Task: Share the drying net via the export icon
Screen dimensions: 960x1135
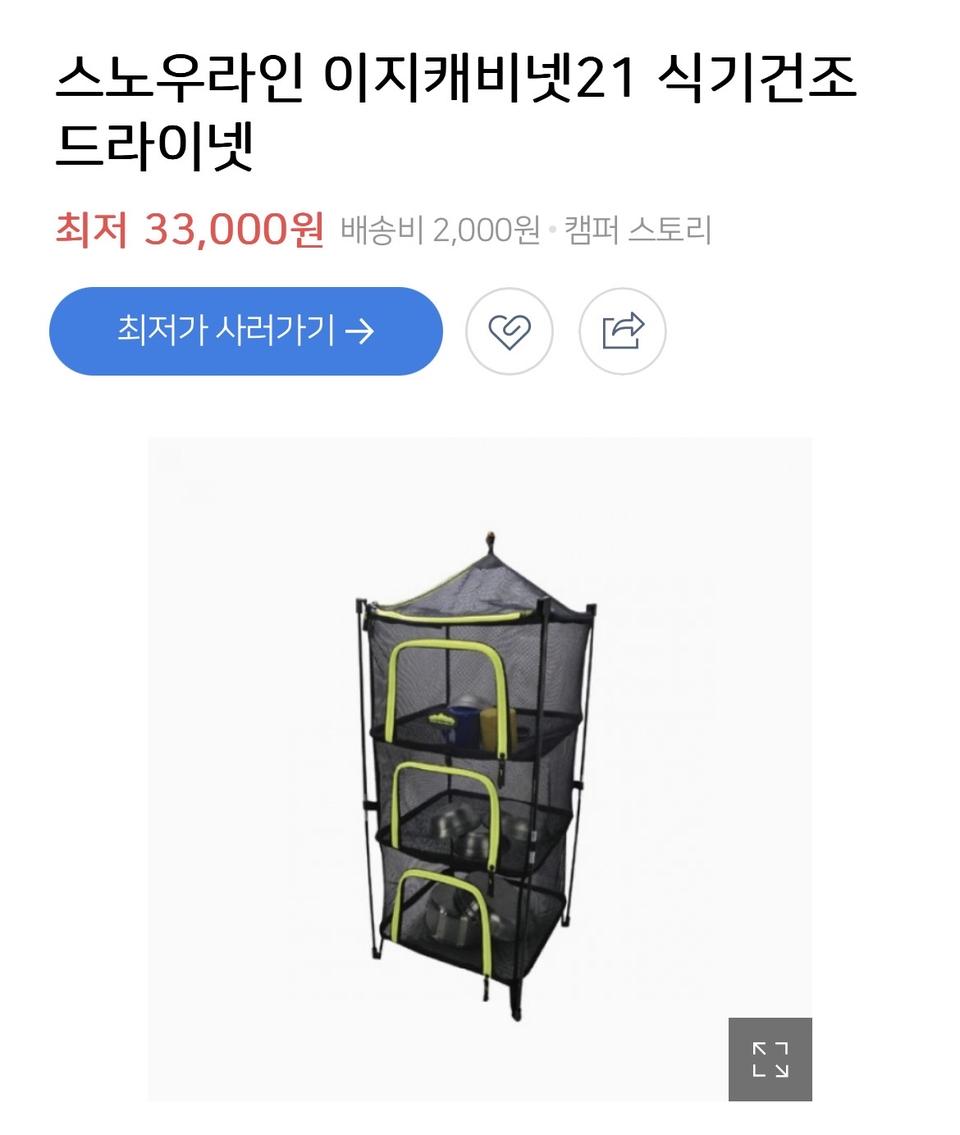Action: coord(623,331)
